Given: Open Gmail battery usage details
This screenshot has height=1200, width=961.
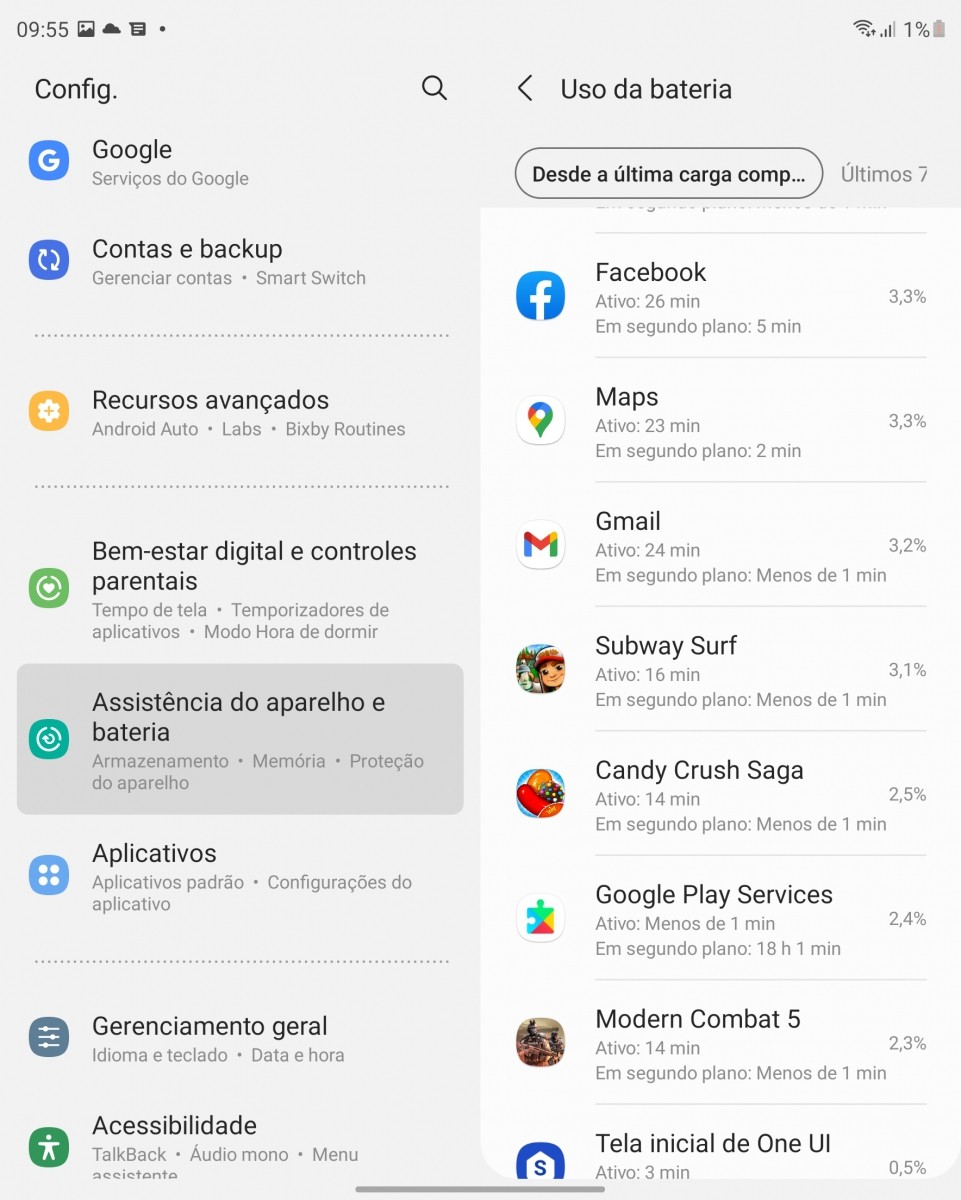Looking at the screenshot, I should (720, 546).
